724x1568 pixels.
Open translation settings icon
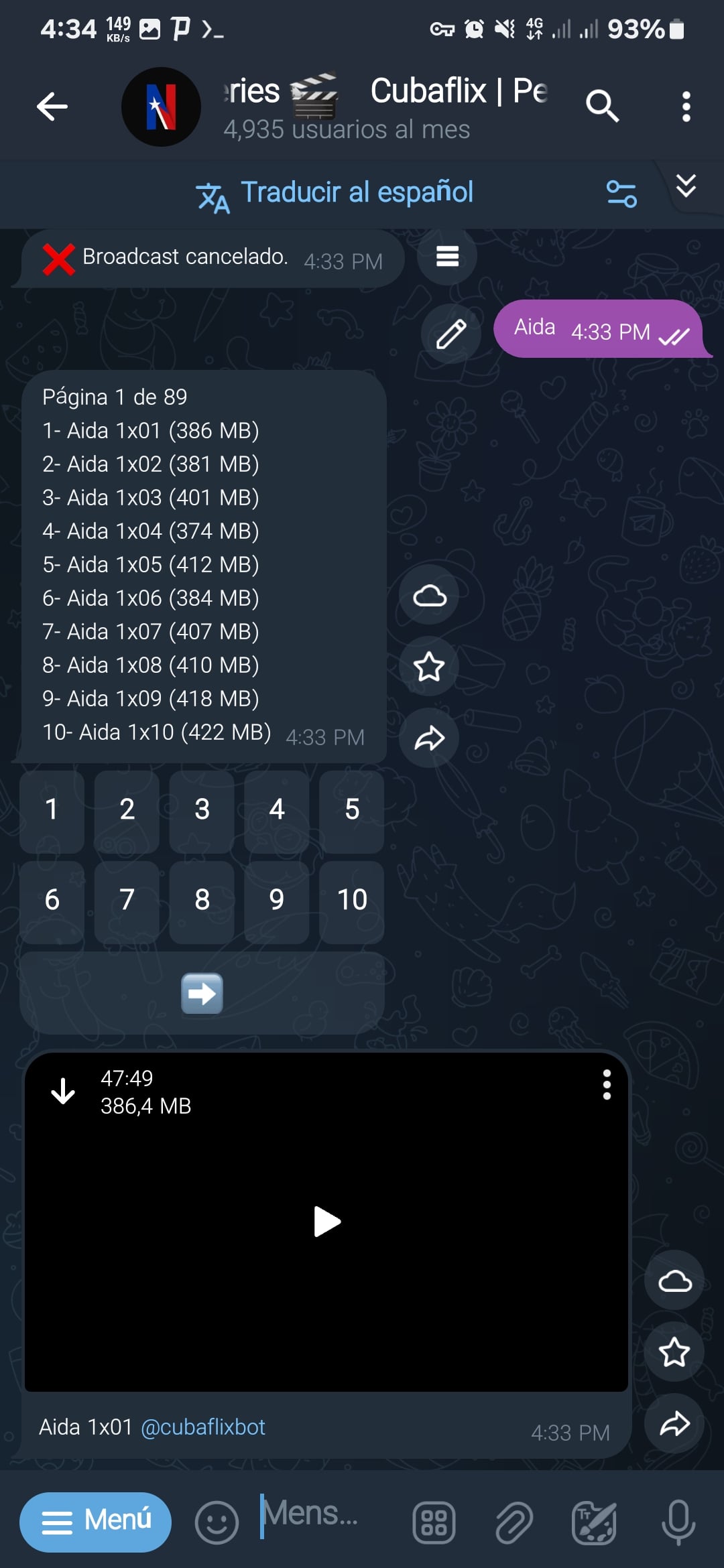(621, 194)
